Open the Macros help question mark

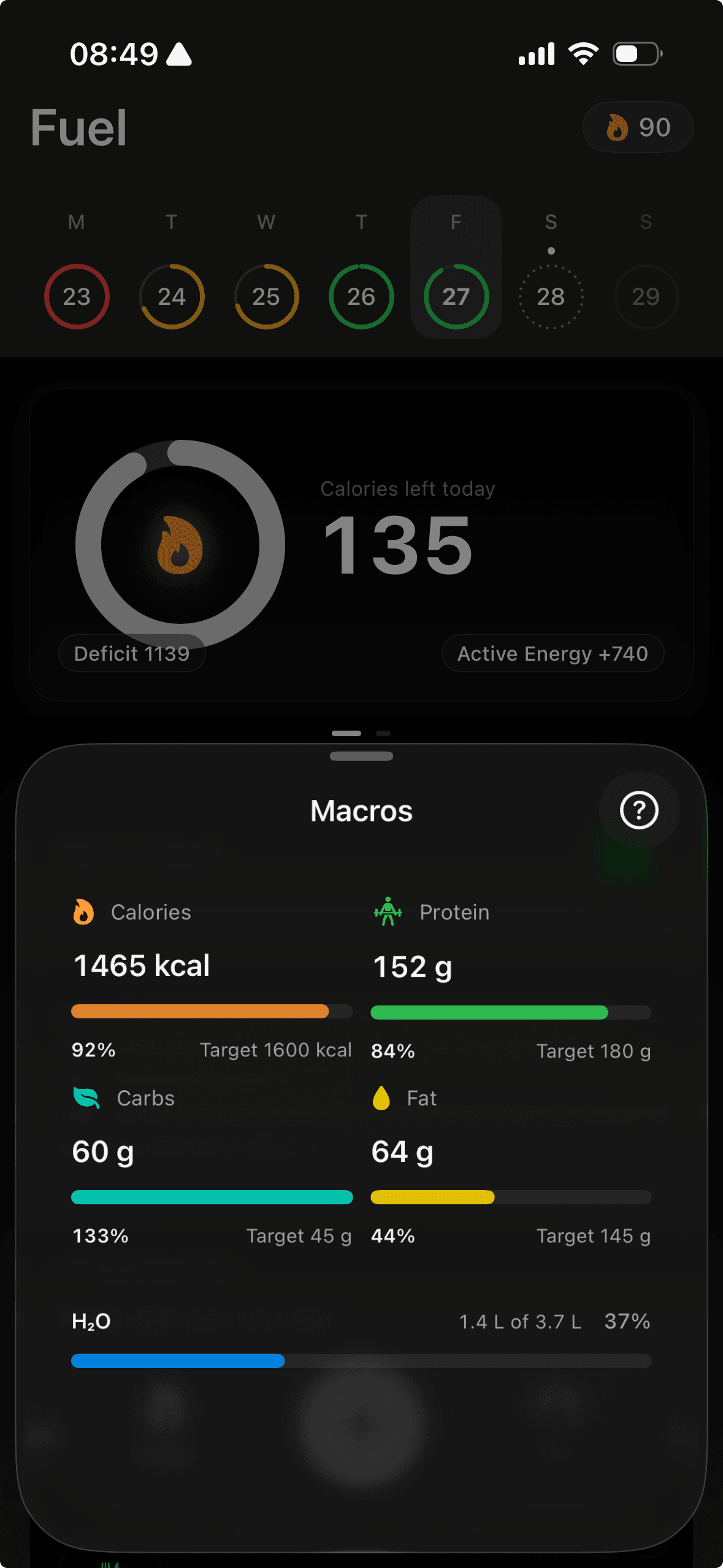[638, 810]
